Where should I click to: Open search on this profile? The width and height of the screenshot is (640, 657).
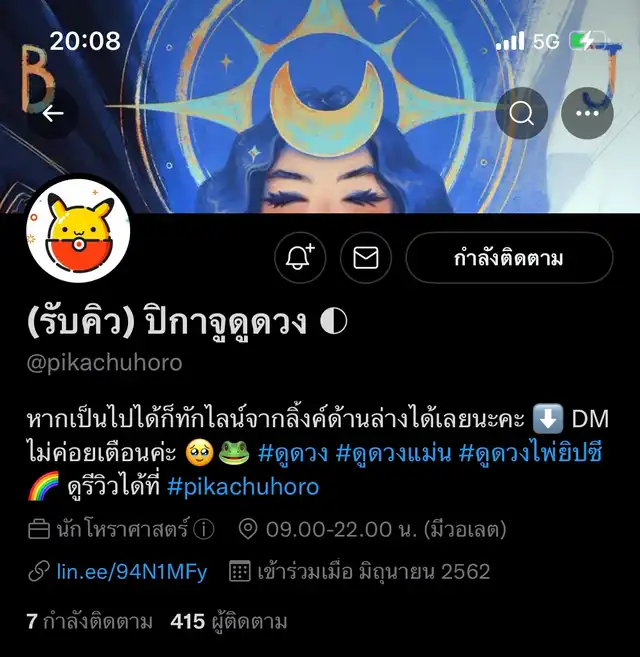click(522, 113)
